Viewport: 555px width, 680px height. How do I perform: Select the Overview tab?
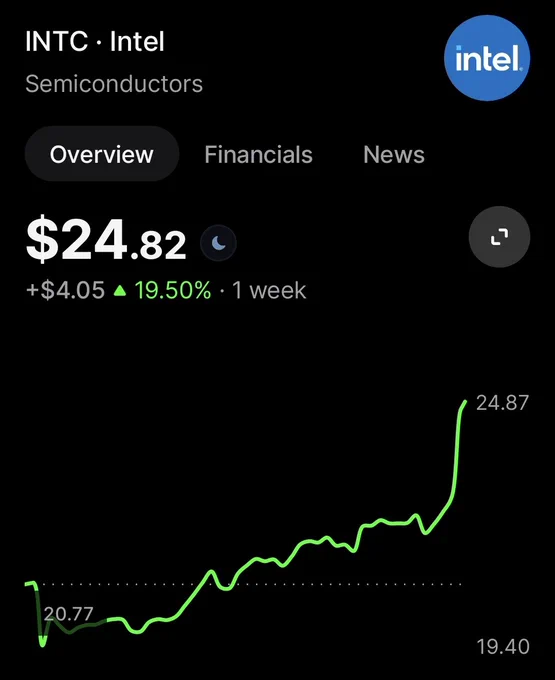(x=102, y=154)
